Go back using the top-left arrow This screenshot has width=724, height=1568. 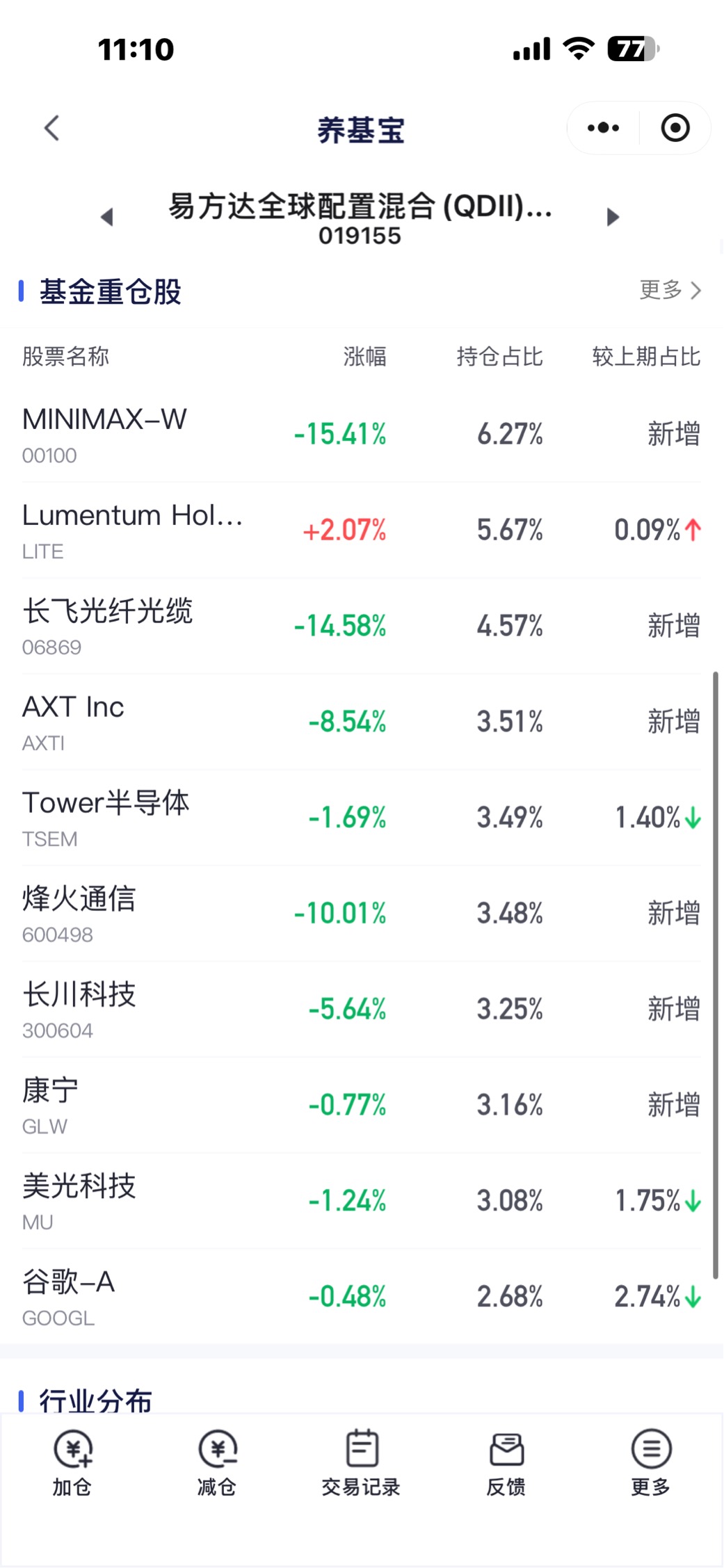51,128
